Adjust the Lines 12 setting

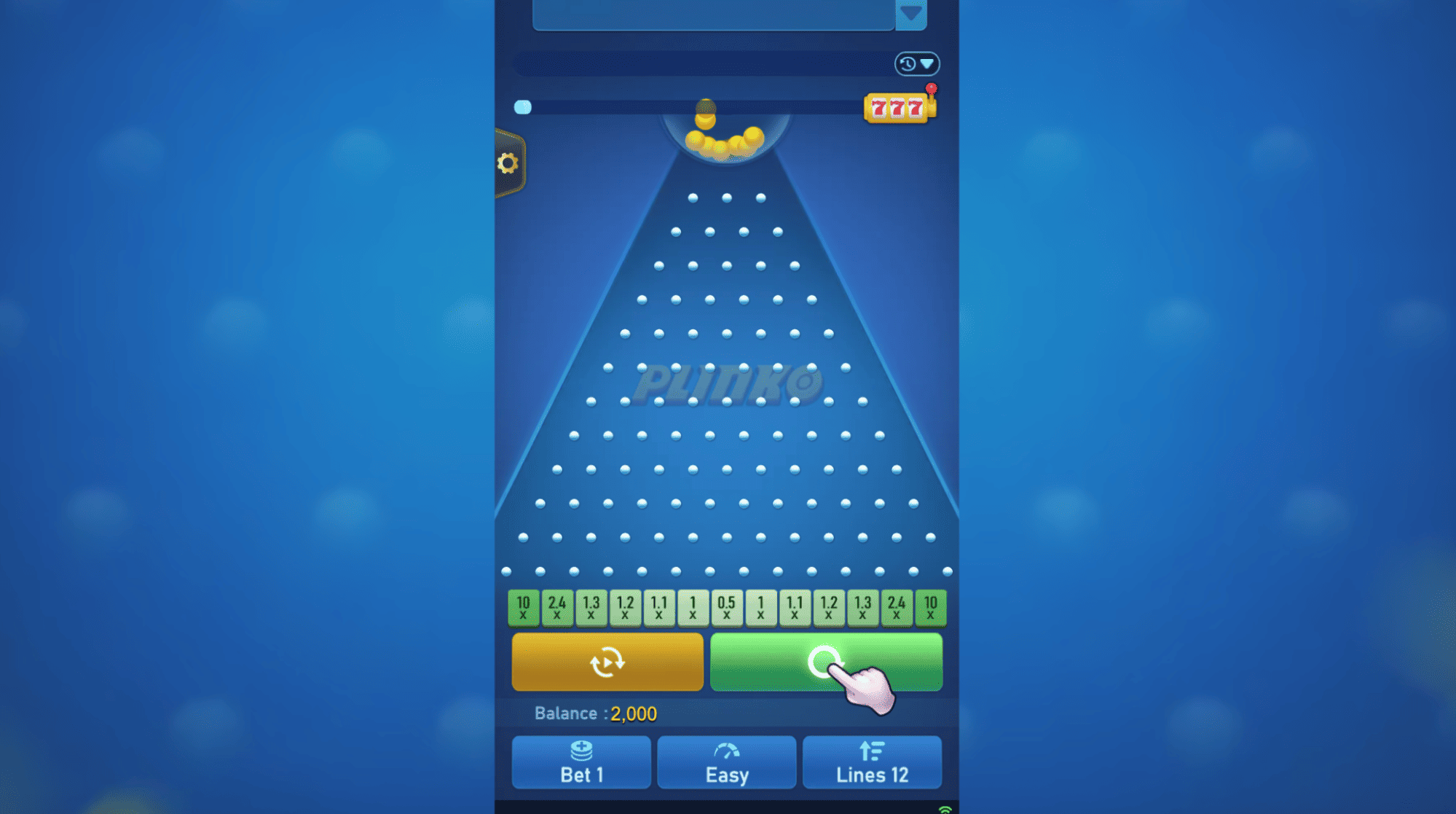pos(872,762)
